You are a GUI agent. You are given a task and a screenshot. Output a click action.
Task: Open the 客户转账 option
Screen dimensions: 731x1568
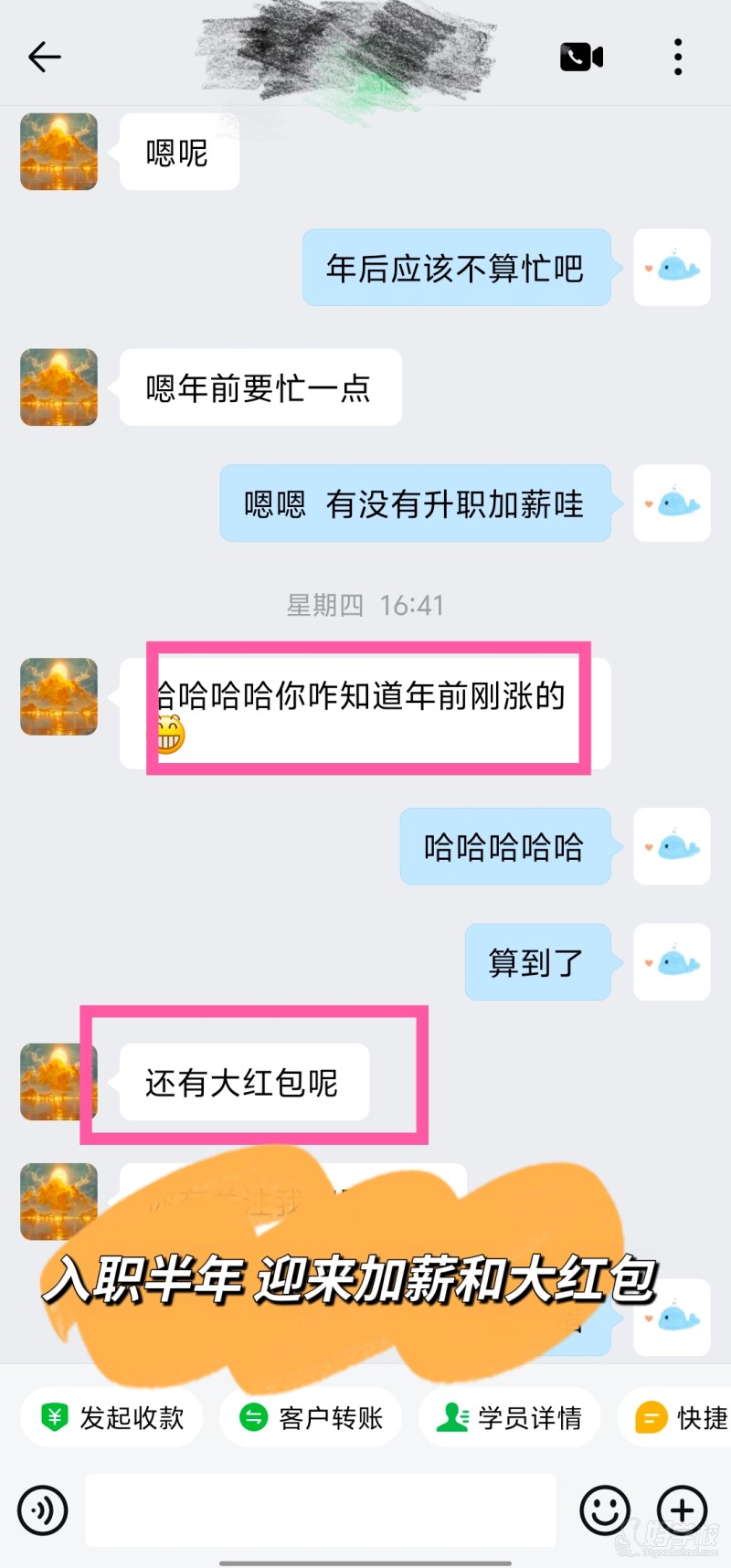pos(311,1417)
